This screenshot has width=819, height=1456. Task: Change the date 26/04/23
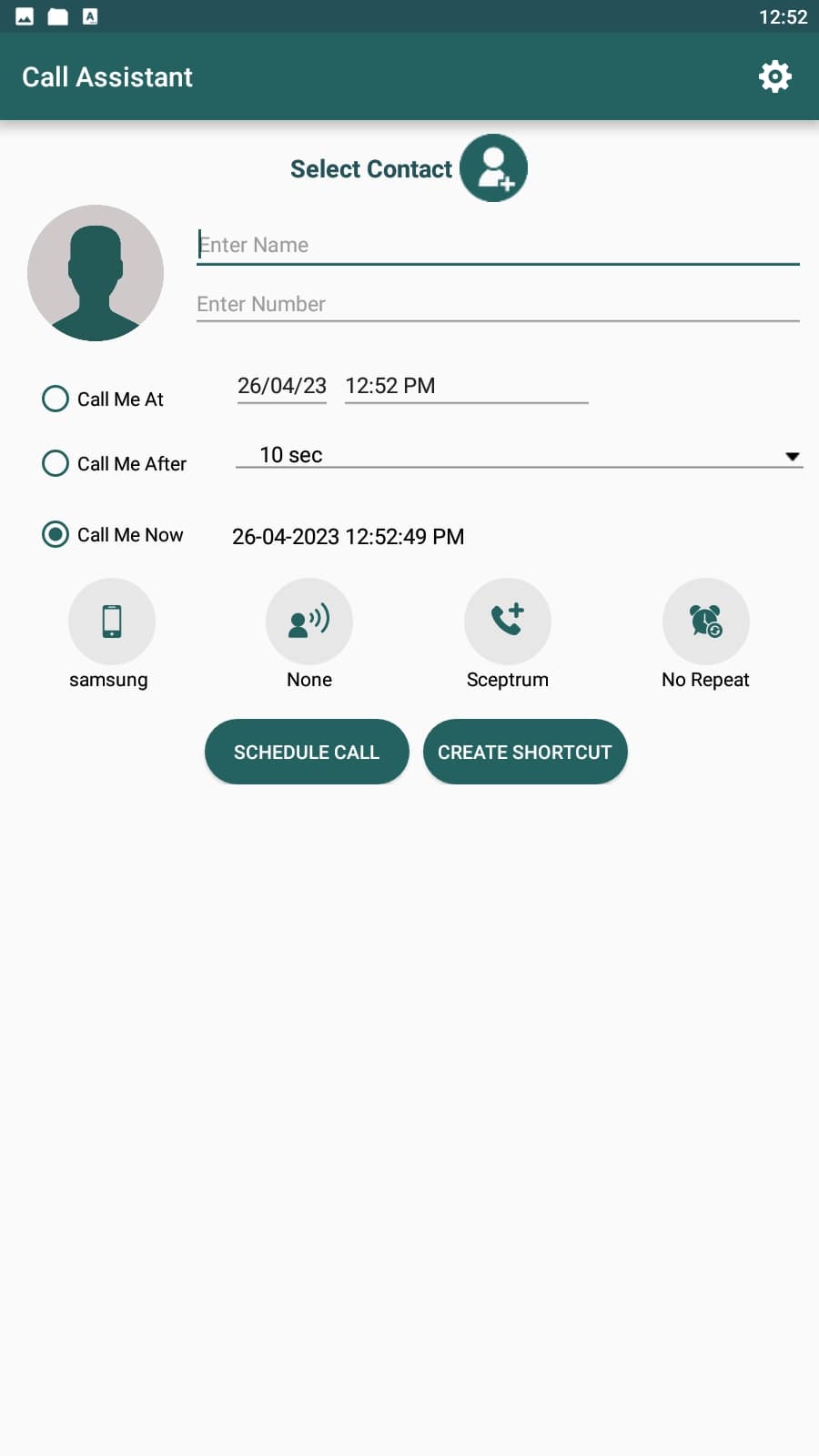point(282,386)
